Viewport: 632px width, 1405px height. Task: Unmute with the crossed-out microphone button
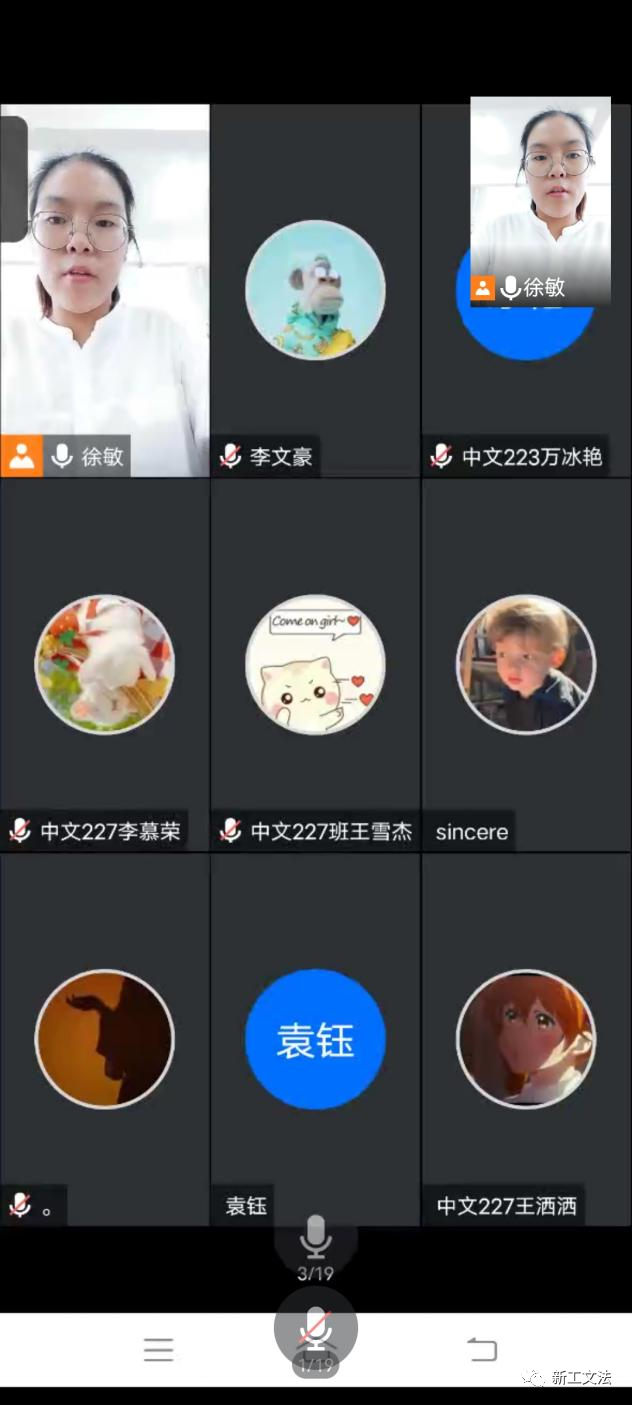(x=316, y=1328)
